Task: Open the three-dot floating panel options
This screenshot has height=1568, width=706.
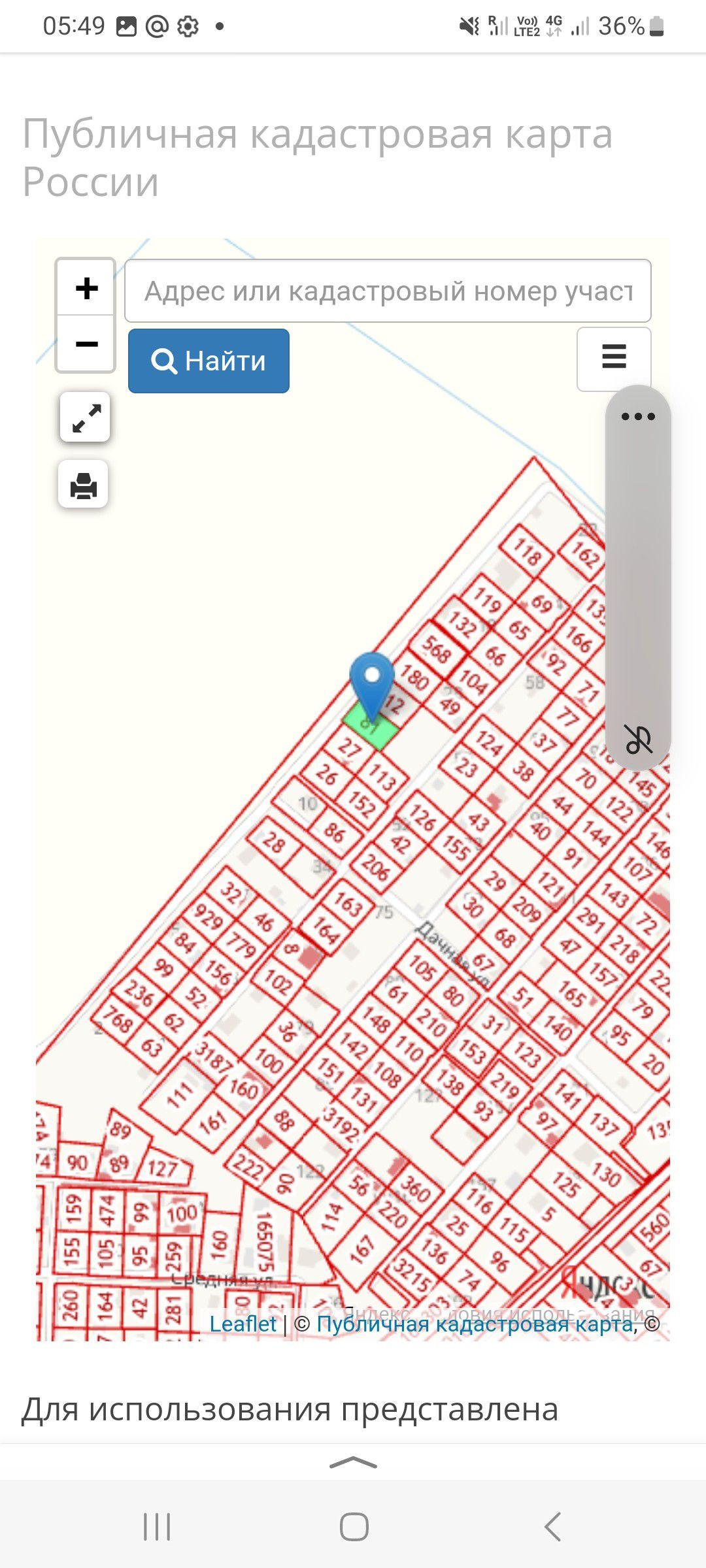Action: point(638,416)
